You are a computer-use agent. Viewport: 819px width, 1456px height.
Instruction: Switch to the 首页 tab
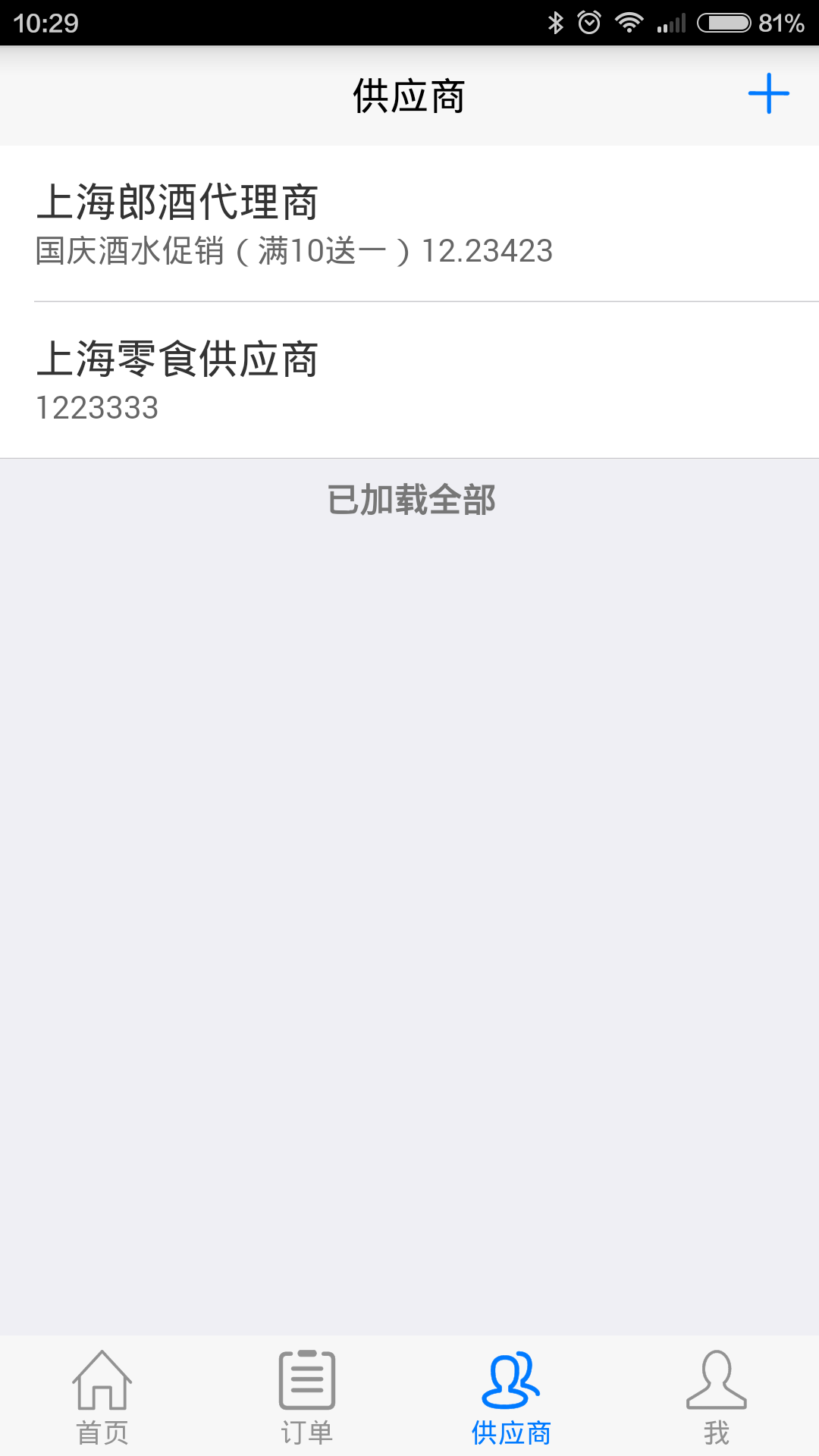pyautogui.click(x=102, y=1397)
